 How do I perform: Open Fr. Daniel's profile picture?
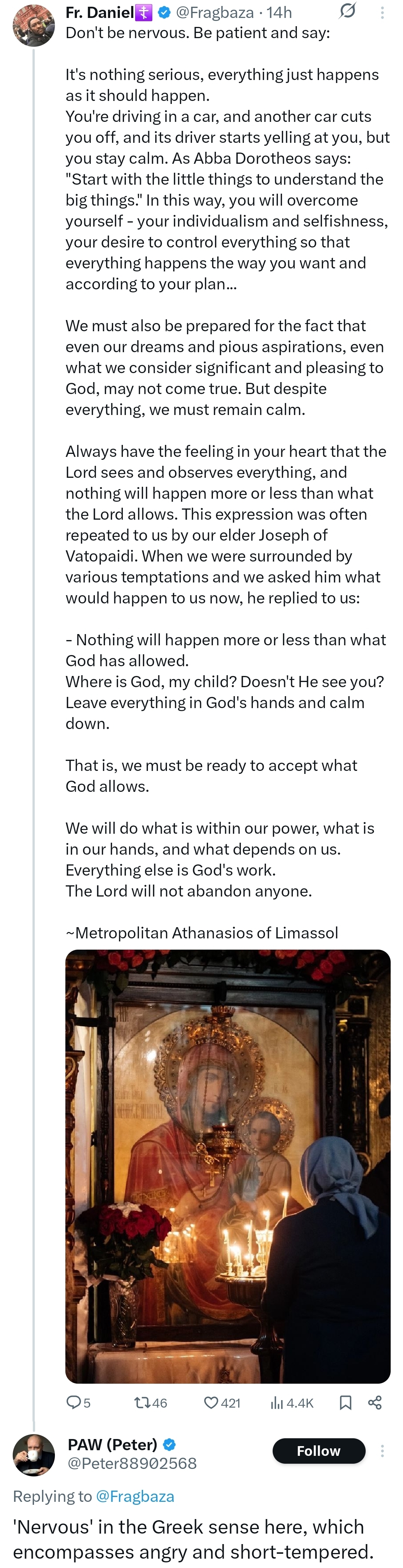34,25
